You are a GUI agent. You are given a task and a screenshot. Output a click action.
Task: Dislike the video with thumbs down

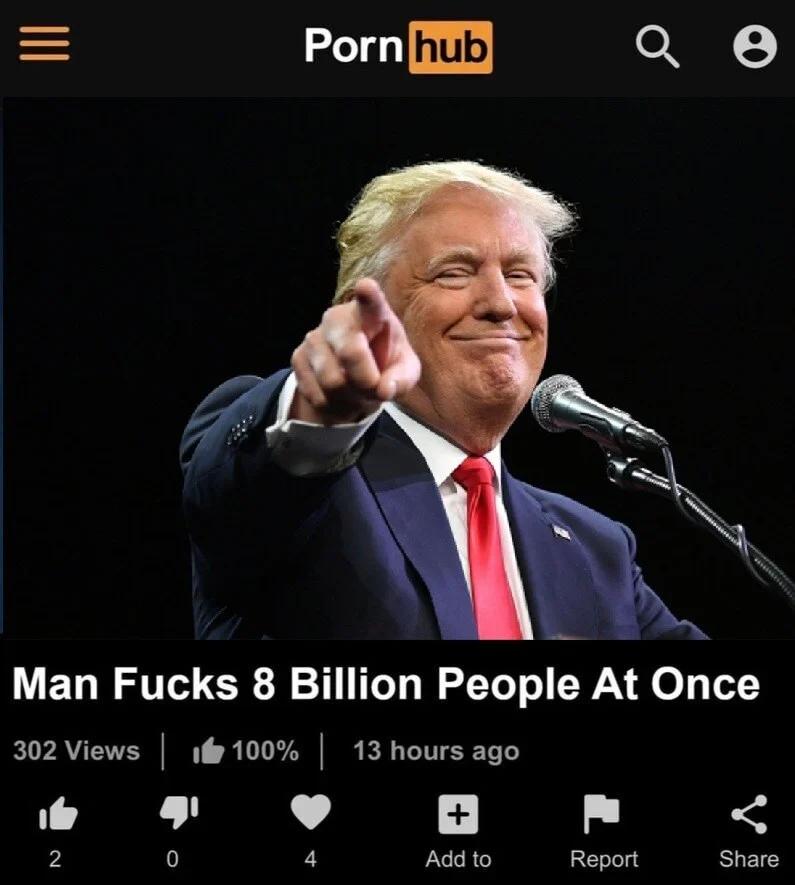click(x=173, y=813)
